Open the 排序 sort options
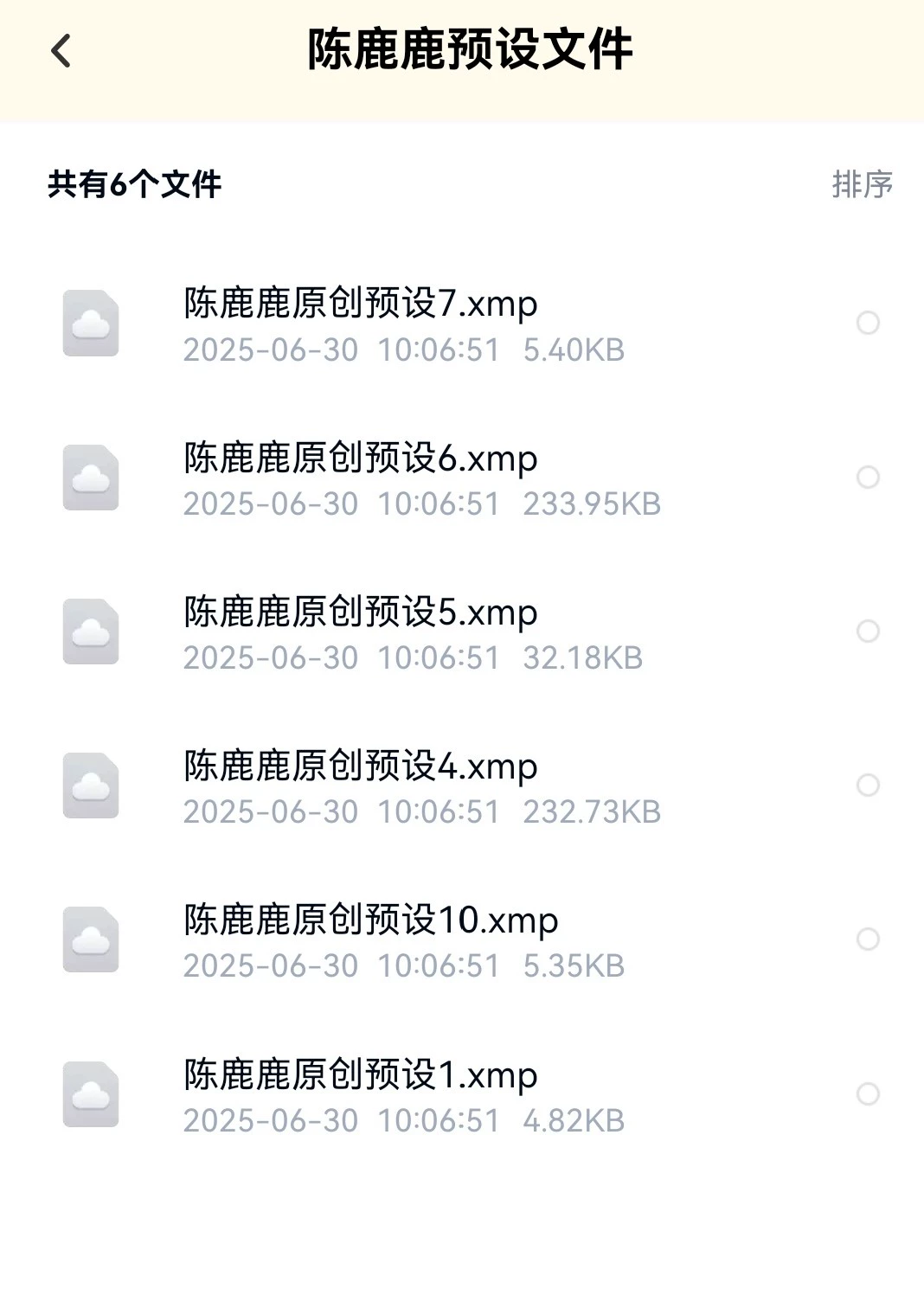Viewport: 924px width, 1308px height. (x=862, y=184)
